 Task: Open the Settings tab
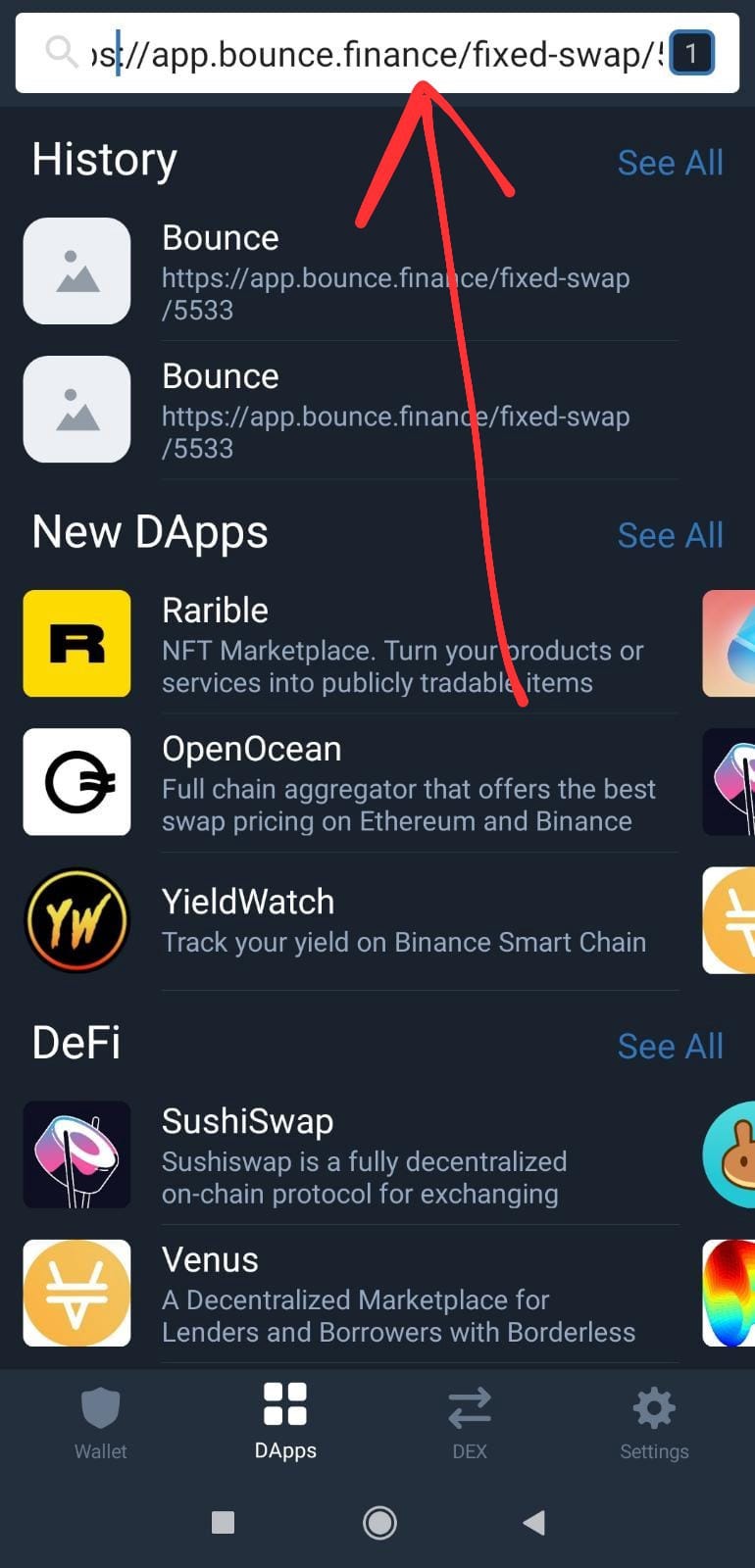click(x=654, y=1423)
